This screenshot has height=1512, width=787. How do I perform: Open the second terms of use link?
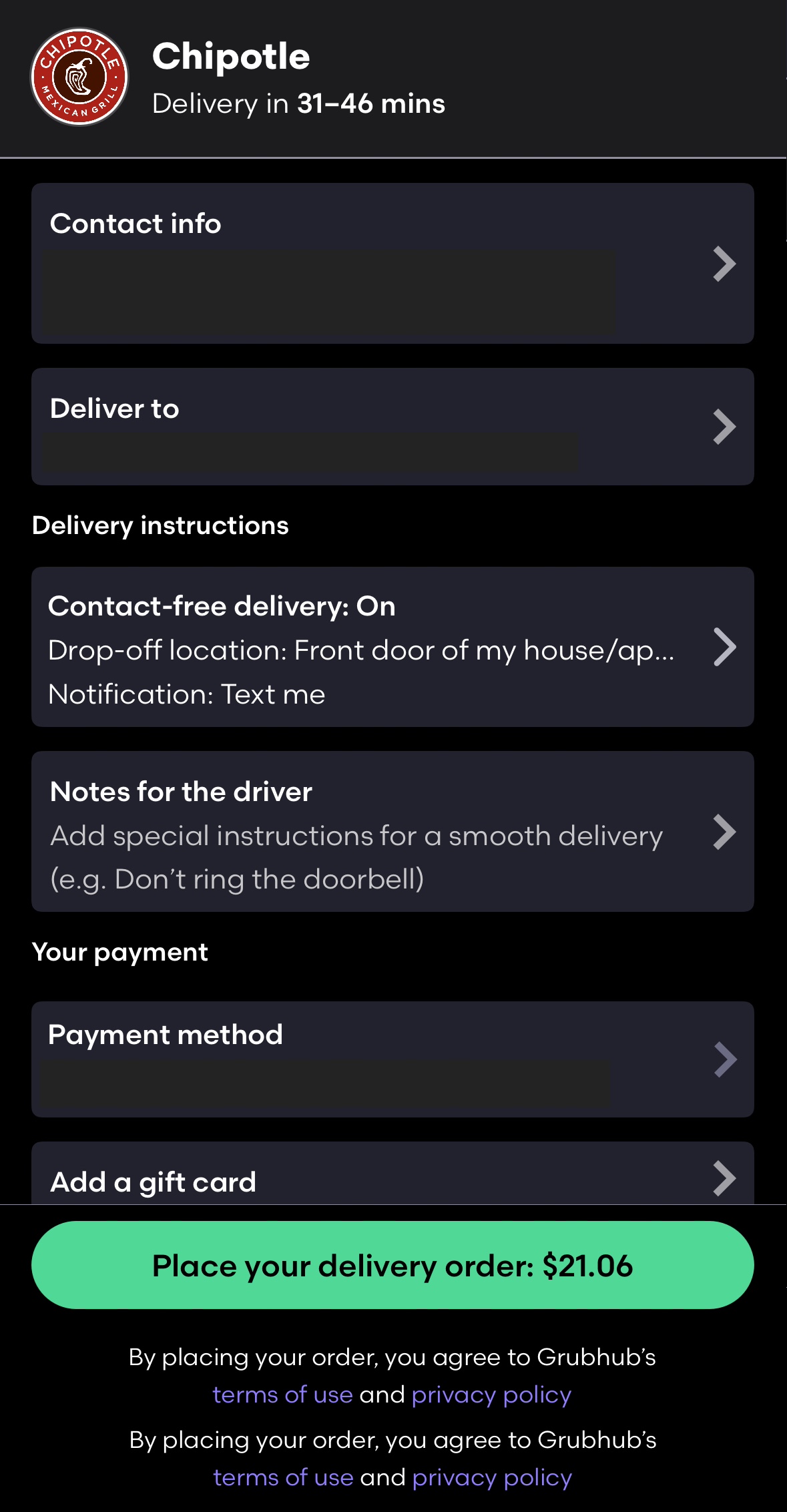pos(283,1477)
